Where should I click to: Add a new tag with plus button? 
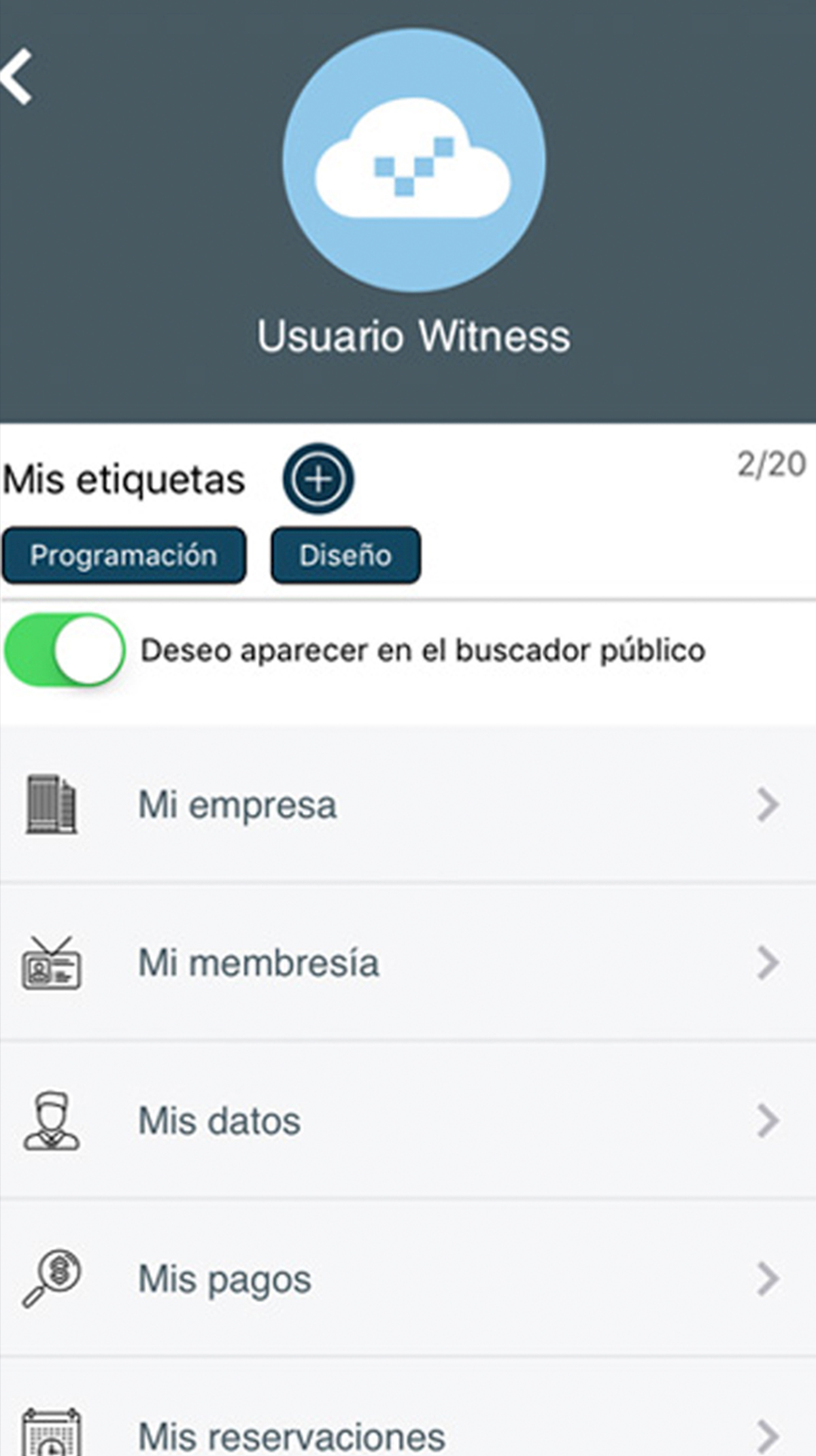point(318,479)
